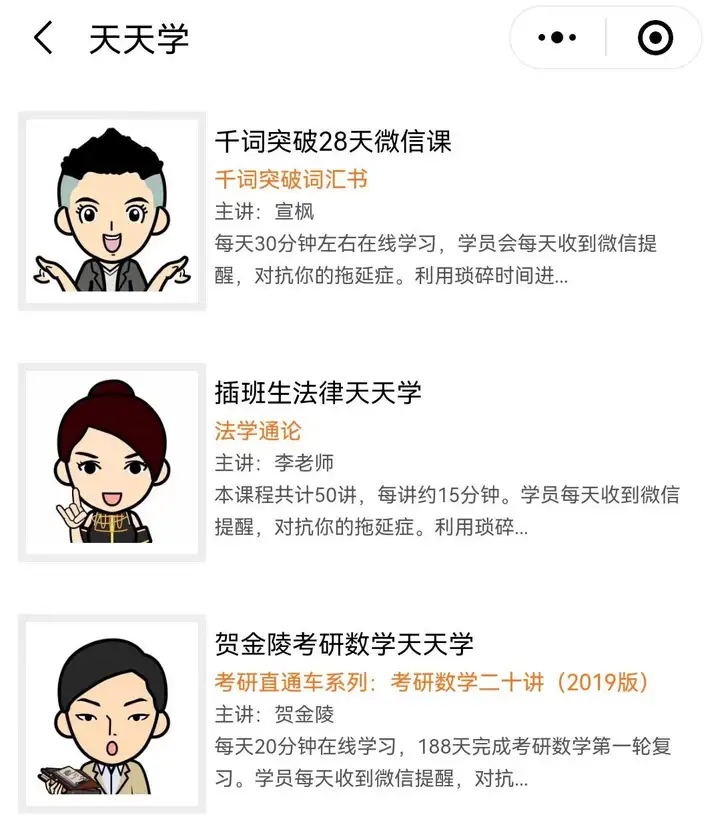The width and height of the screenshot is (720, 819).
Task: Open 千词突破28天微信课 course
Action: 333,142
